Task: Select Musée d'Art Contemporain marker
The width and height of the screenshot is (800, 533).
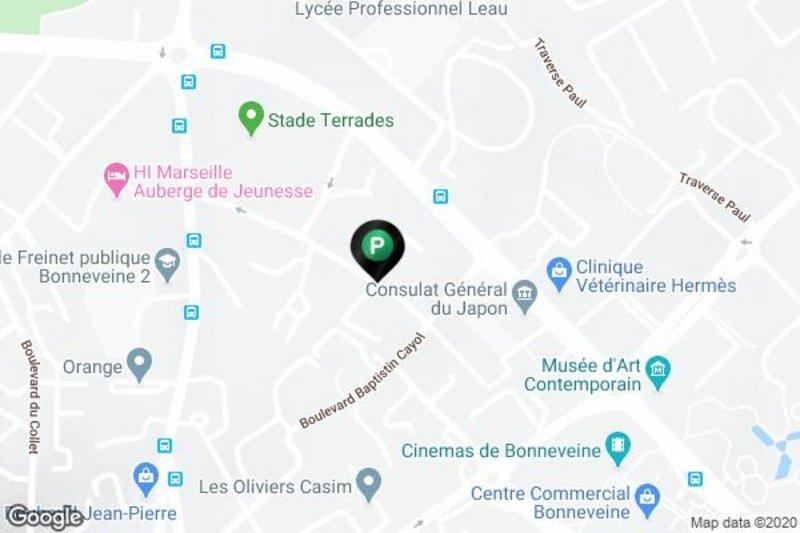Action: coord(658,372)
